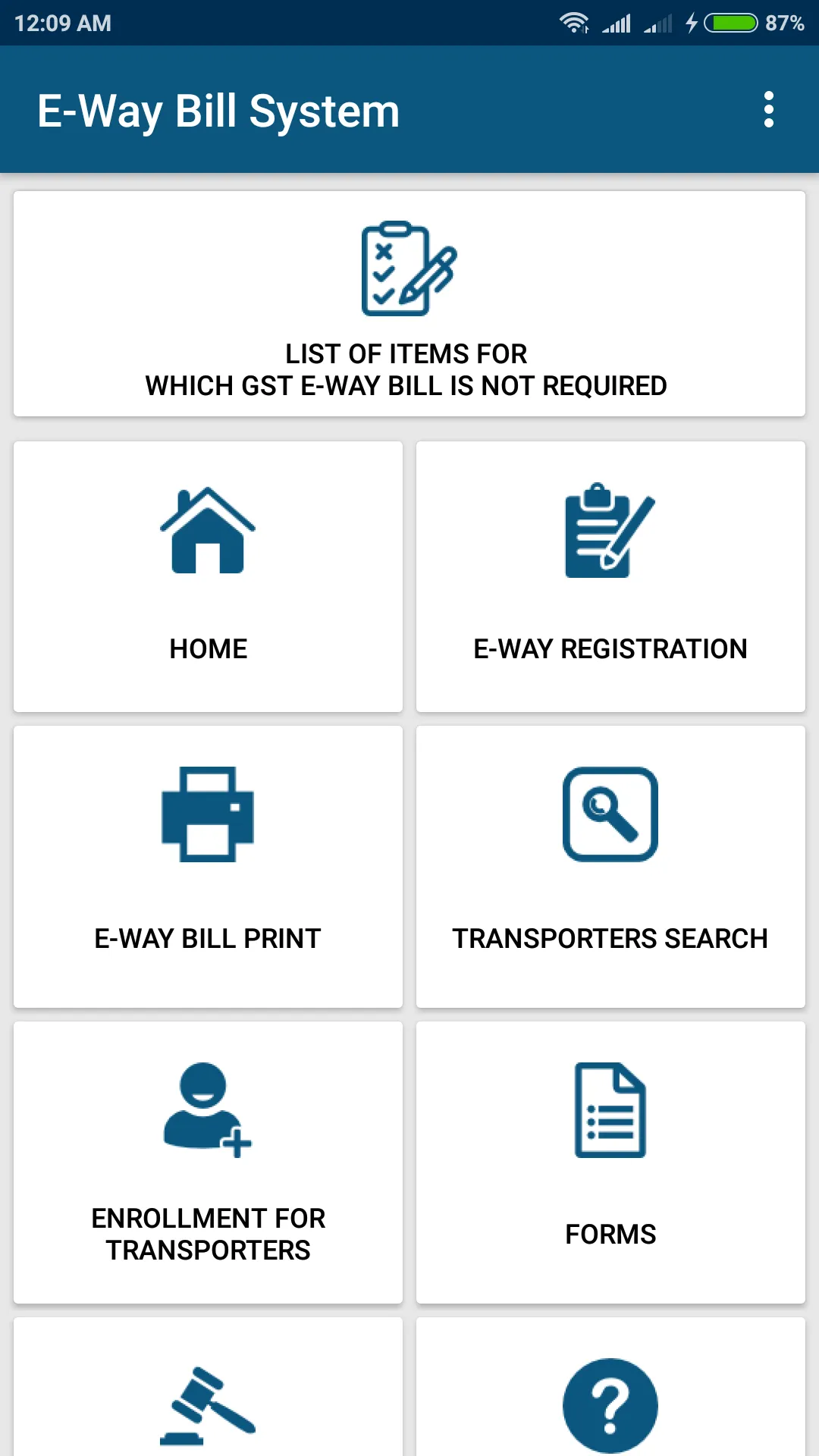Open the question mark help tile
The height and width of the screenshot is (1456, 819).
[610, 1387]
